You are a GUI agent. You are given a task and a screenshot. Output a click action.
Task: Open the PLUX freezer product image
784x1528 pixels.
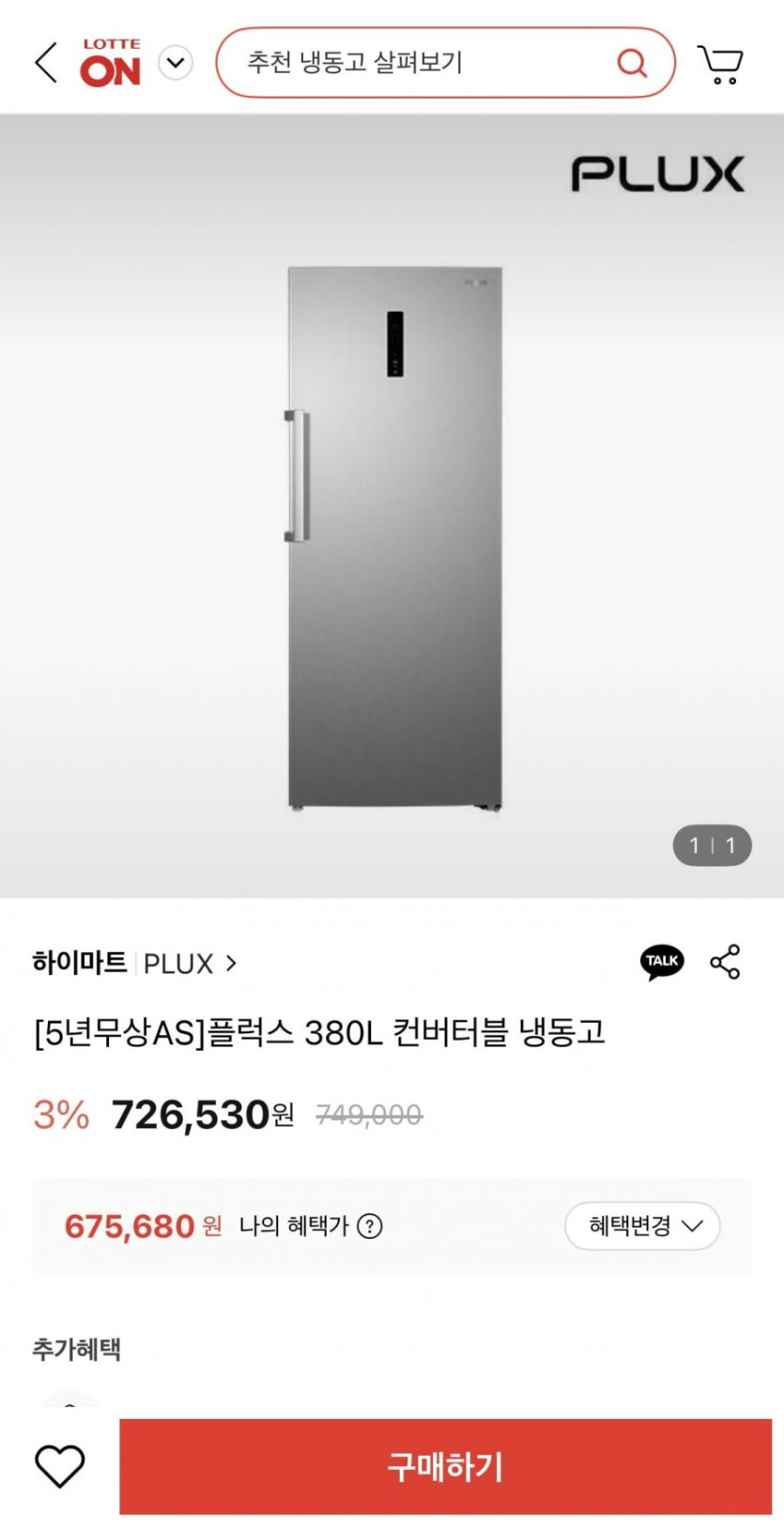pyautogui.click(x=394, y=537)
